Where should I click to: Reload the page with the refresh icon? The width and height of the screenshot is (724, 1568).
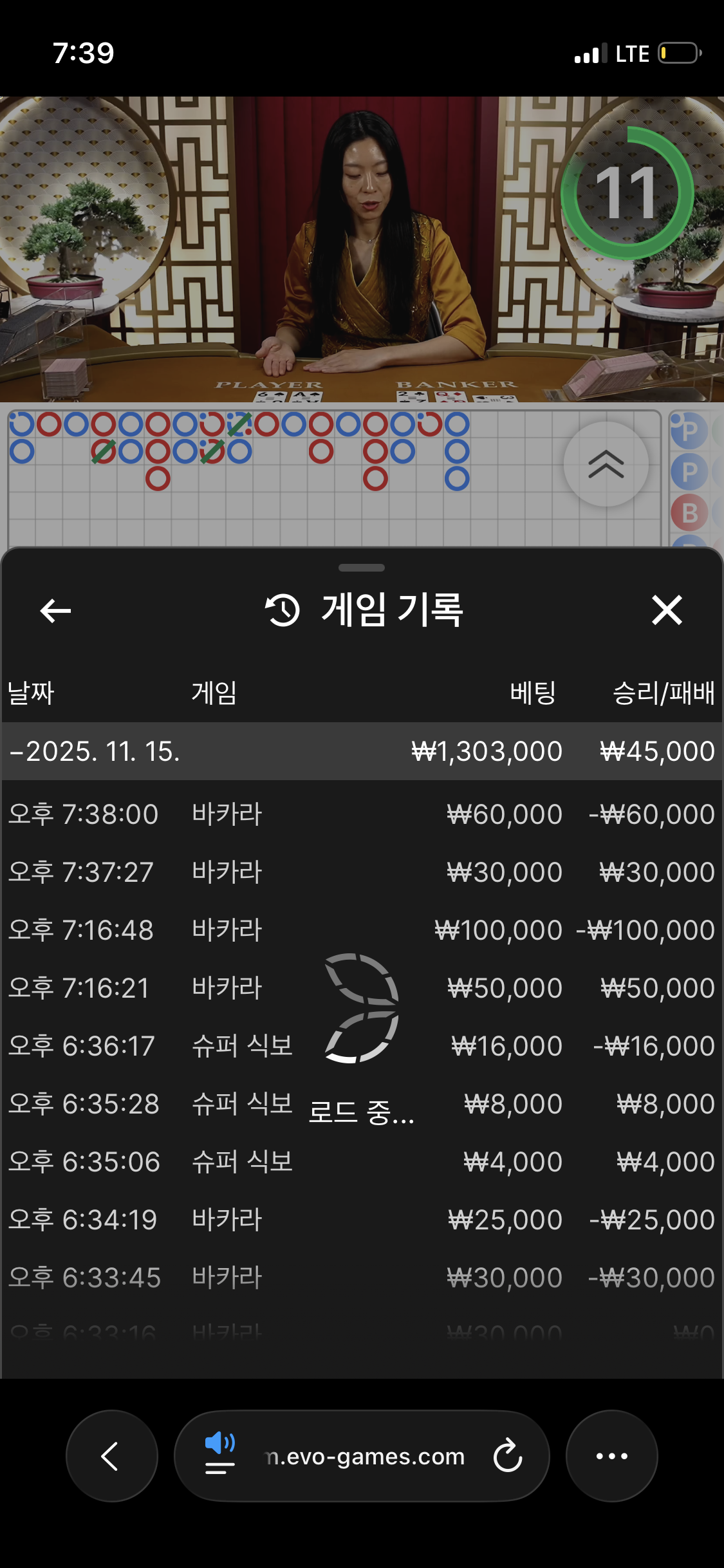[508, 1457]
